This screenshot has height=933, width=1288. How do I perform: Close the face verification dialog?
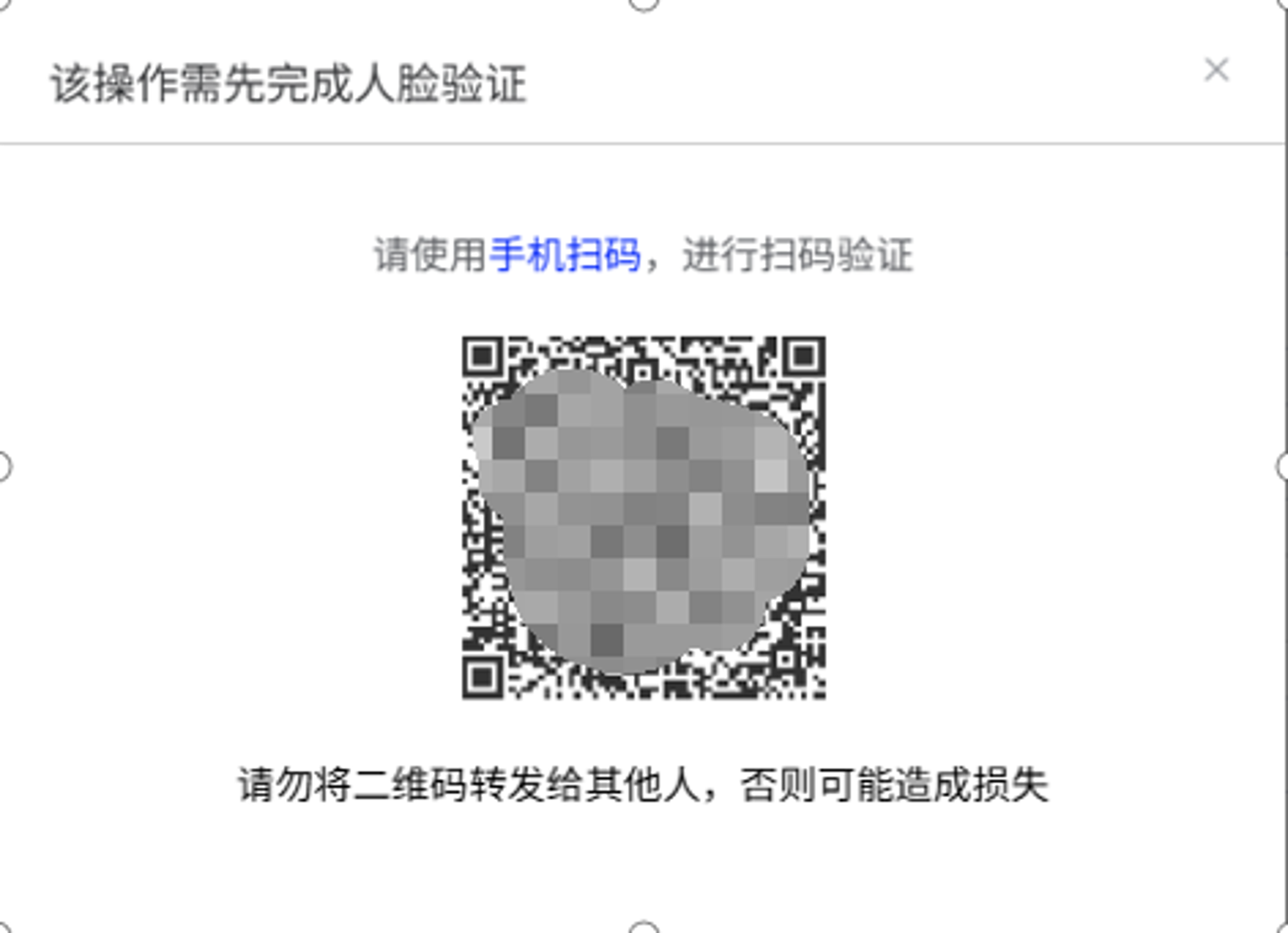click(1216, 70)
